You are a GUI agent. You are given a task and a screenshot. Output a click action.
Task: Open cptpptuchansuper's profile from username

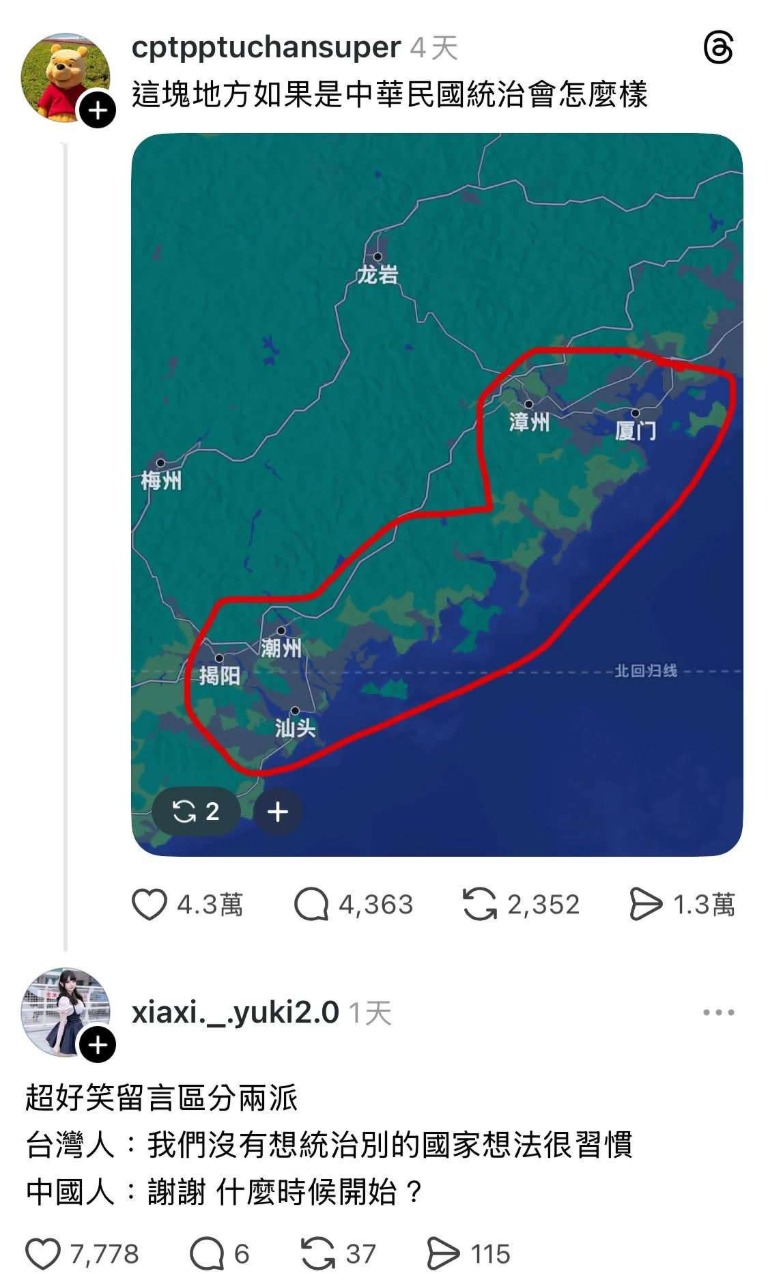tap(266, 48)
